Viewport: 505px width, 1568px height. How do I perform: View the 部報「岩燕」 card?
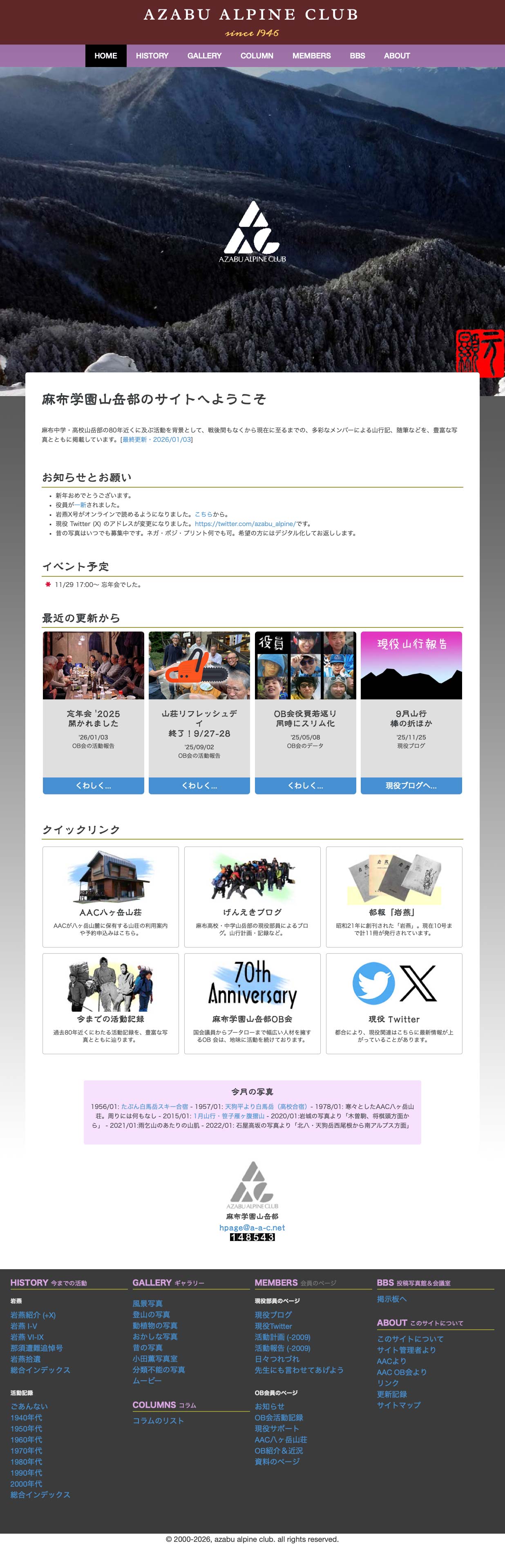(393, 896)
